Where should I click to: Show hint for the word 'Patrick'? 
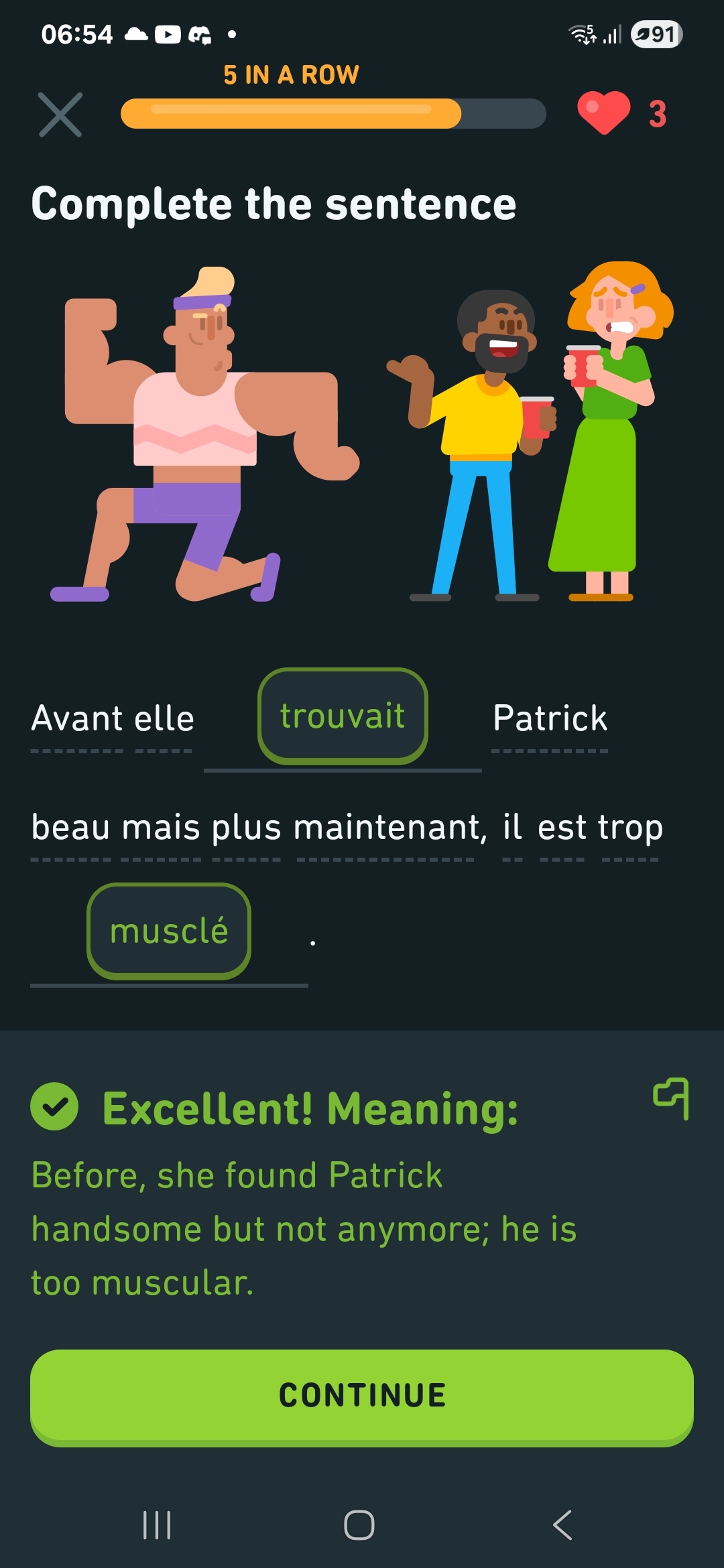click(550, 719)
